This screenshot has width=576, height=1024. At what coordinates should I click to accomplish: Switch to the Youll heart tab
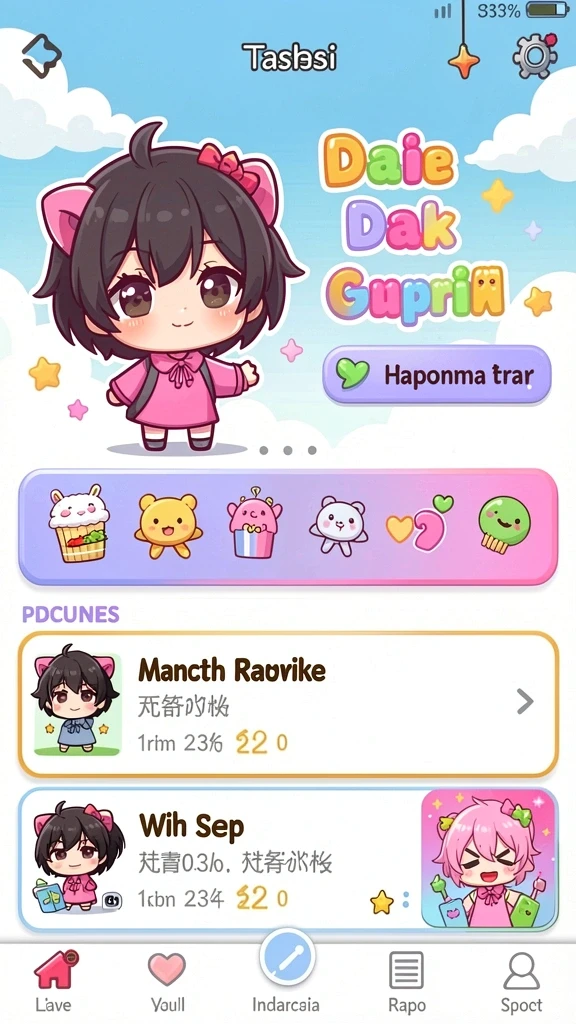click(x=167, y=982)
